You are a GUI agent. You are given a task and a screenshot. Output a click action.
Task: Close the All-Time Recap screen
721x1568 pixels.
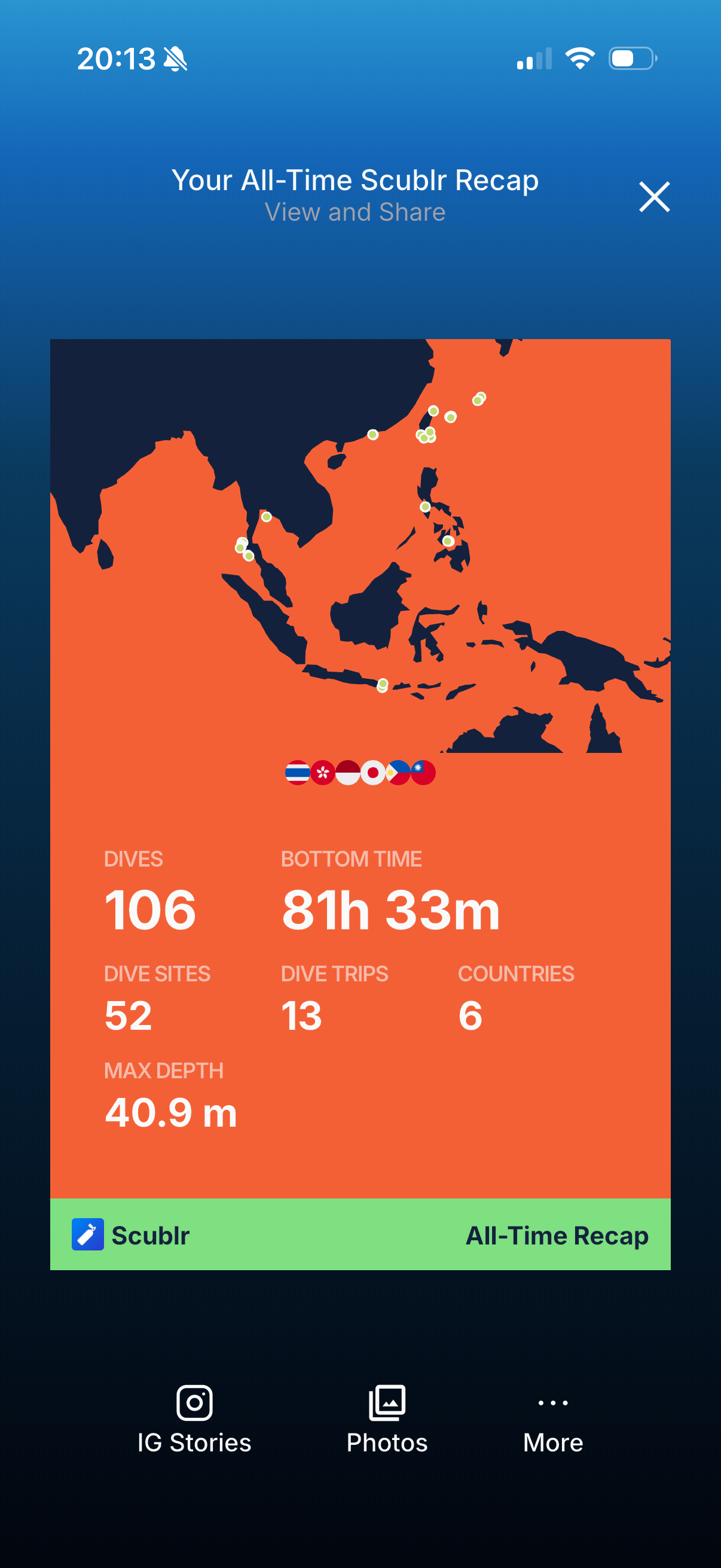(654, 197)
